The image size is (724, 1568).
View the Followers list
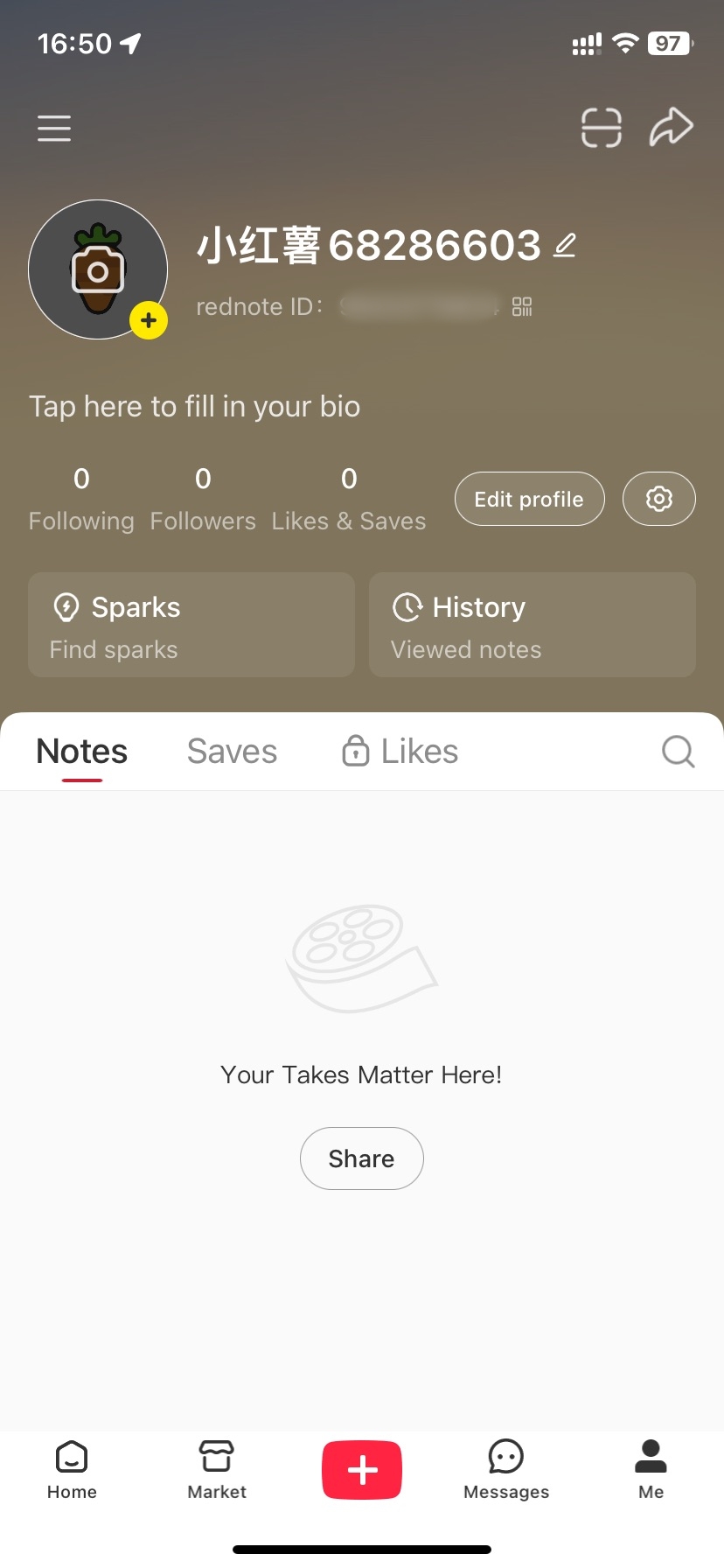coord(203,499)
